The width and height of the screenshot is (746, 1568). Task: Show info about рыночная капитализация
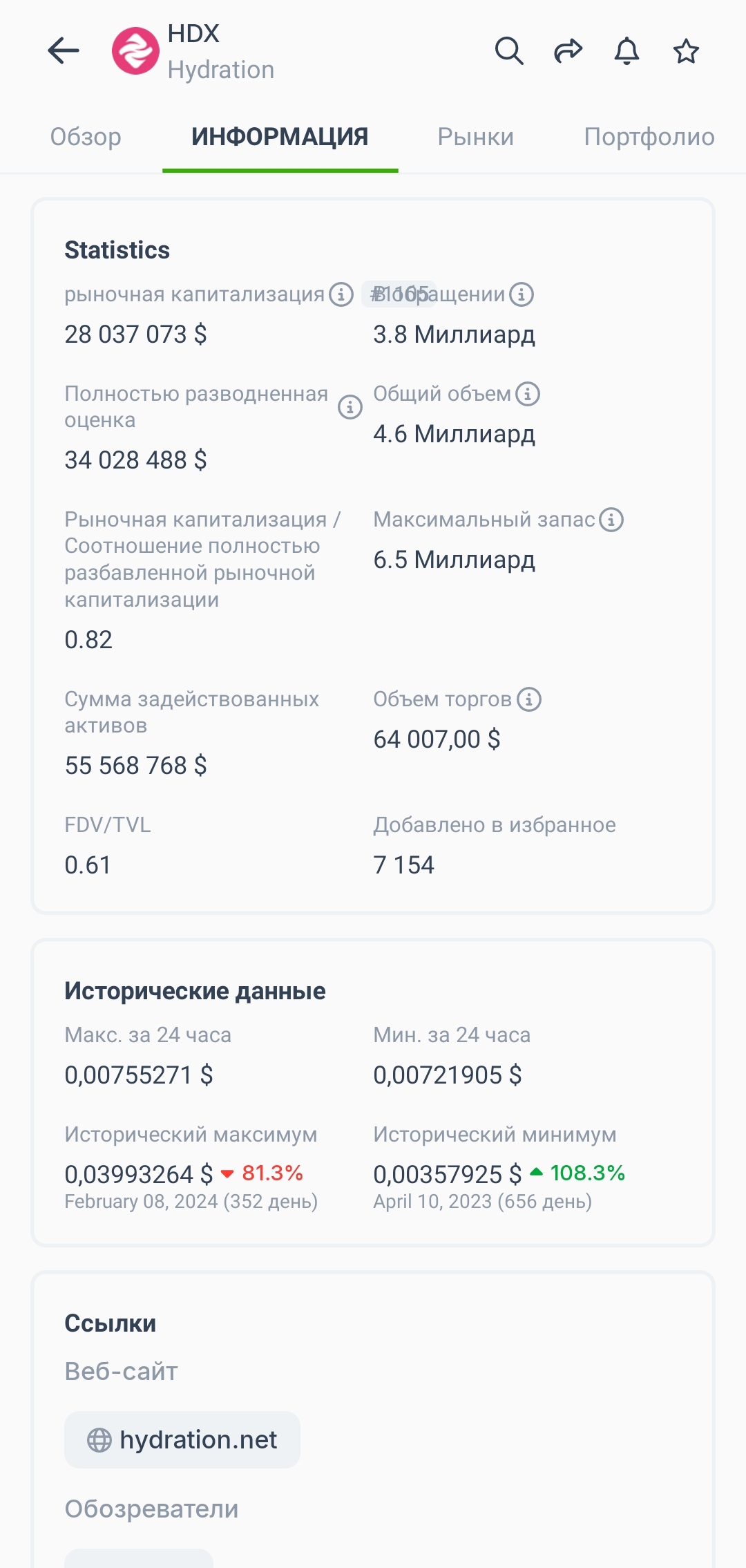[x=341, y=294]
